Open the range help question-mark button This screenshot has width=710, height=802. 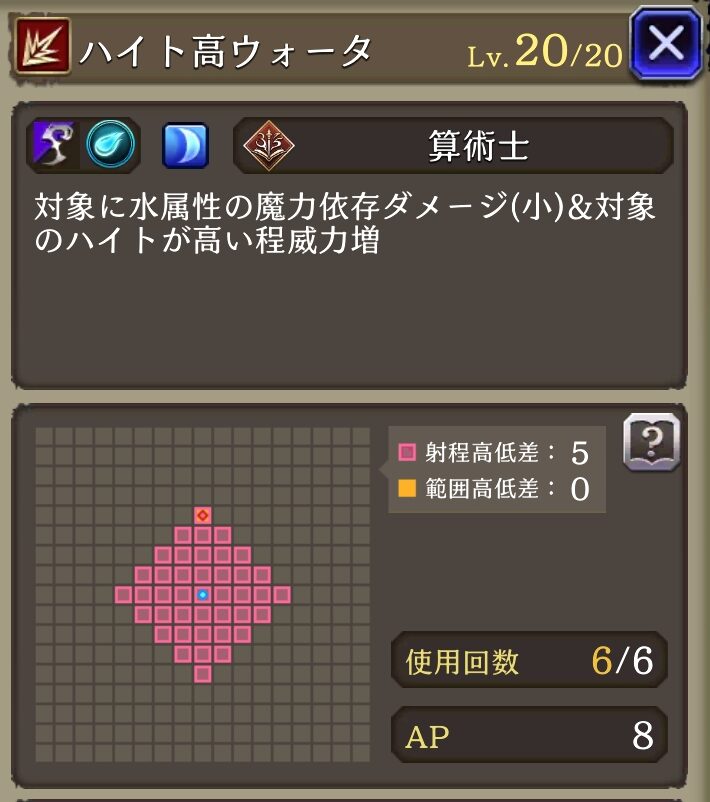pos(651,441)
